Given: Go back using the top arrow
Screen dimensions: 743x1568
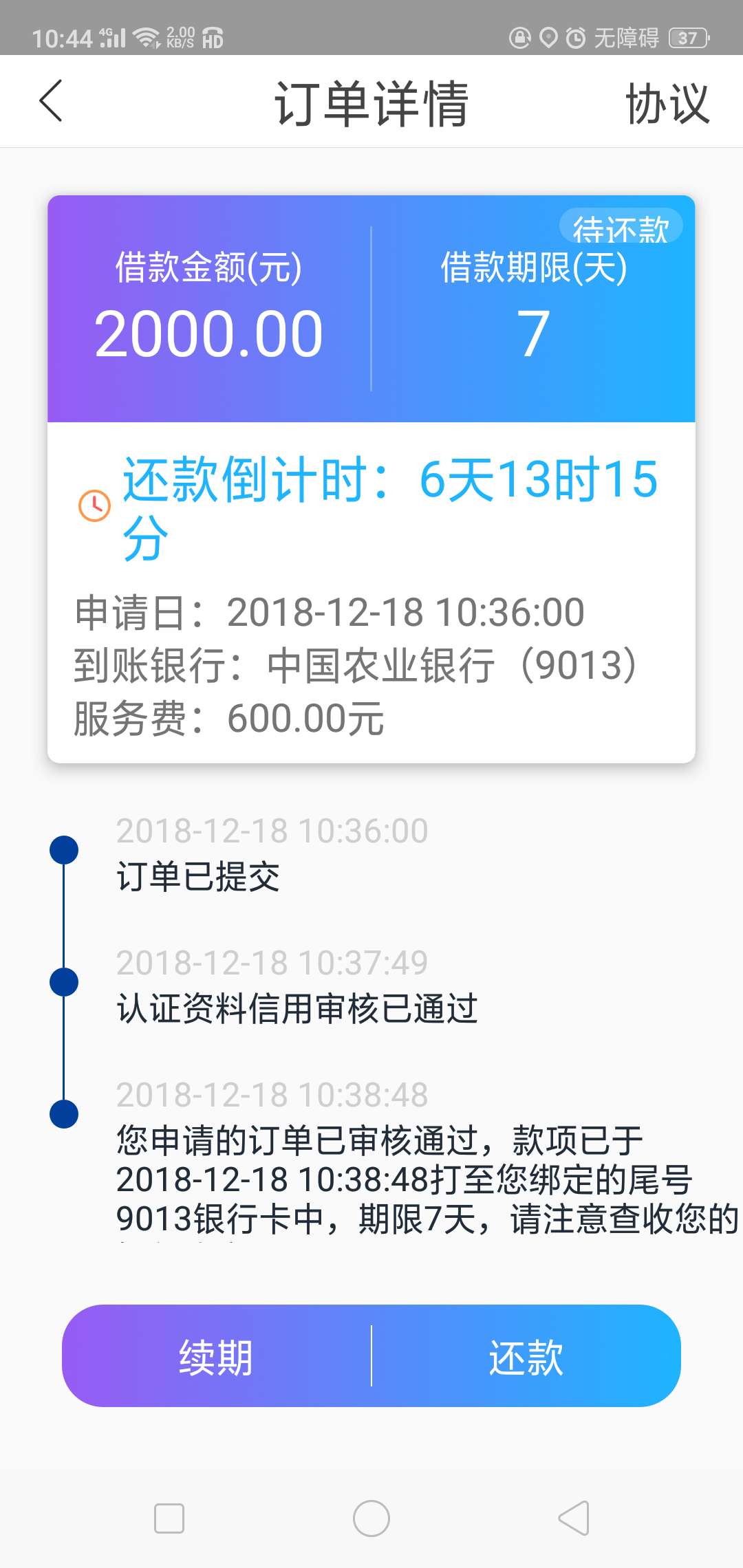Looking at the screenshot, I should point(51,101).
